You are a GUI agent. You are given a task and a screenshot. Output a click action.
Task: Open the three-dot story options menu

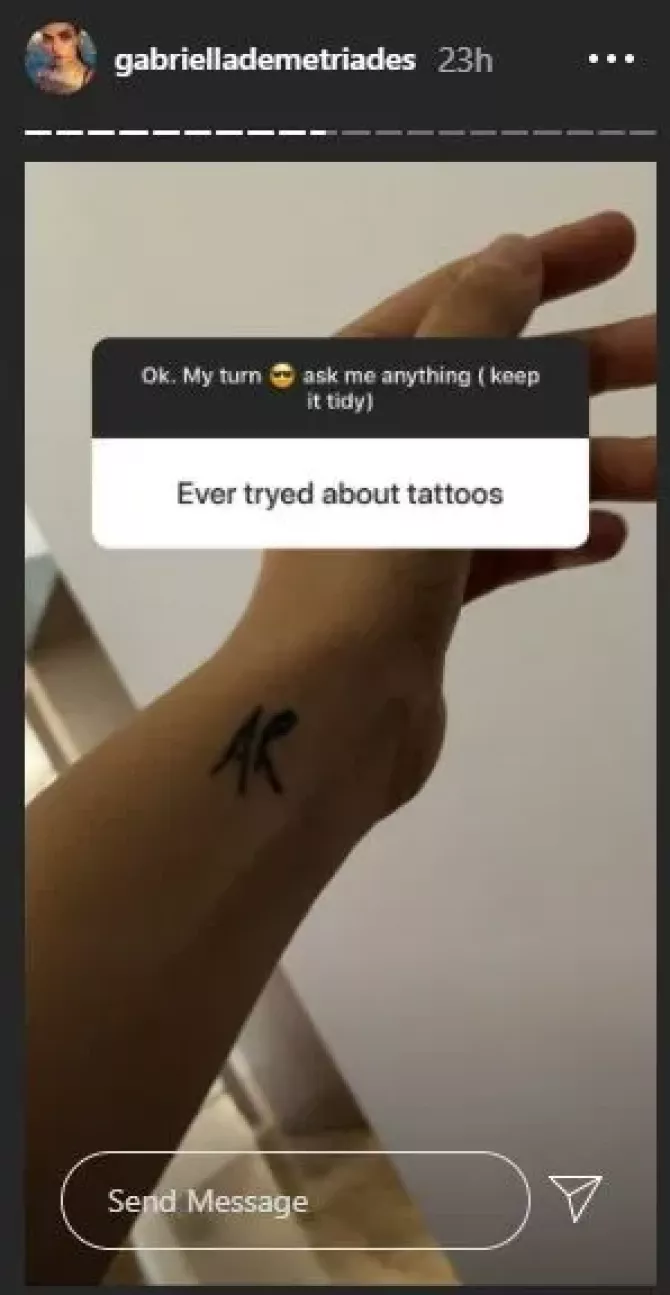tap(611, 60)
